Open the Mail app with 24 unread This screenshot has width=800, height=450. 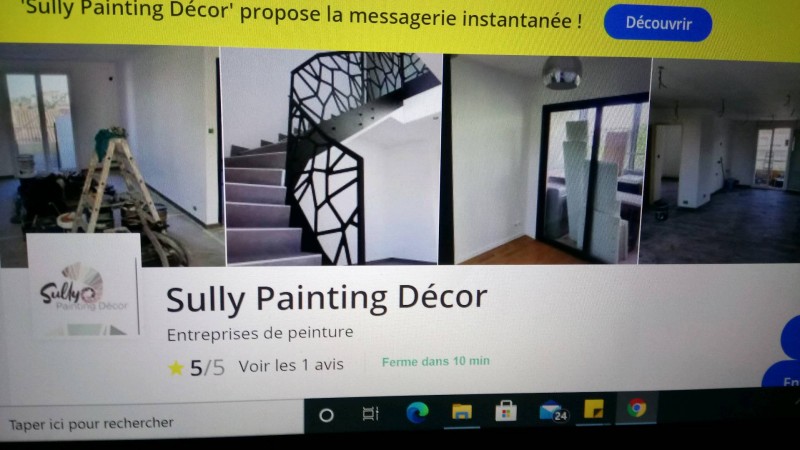click(x=552, y=410)
